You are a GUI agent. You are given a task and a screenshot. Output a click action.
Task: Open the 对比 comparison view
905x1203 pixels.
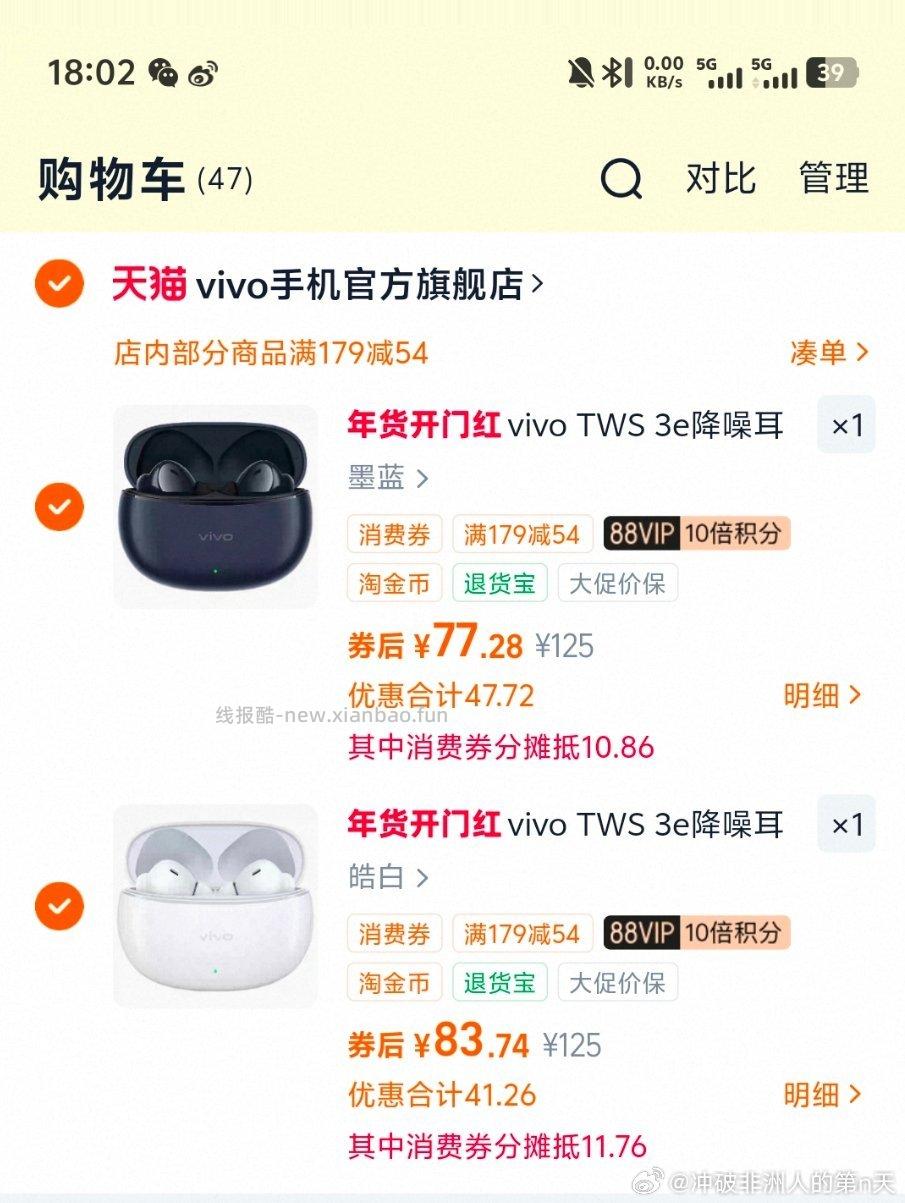[721, 180]
